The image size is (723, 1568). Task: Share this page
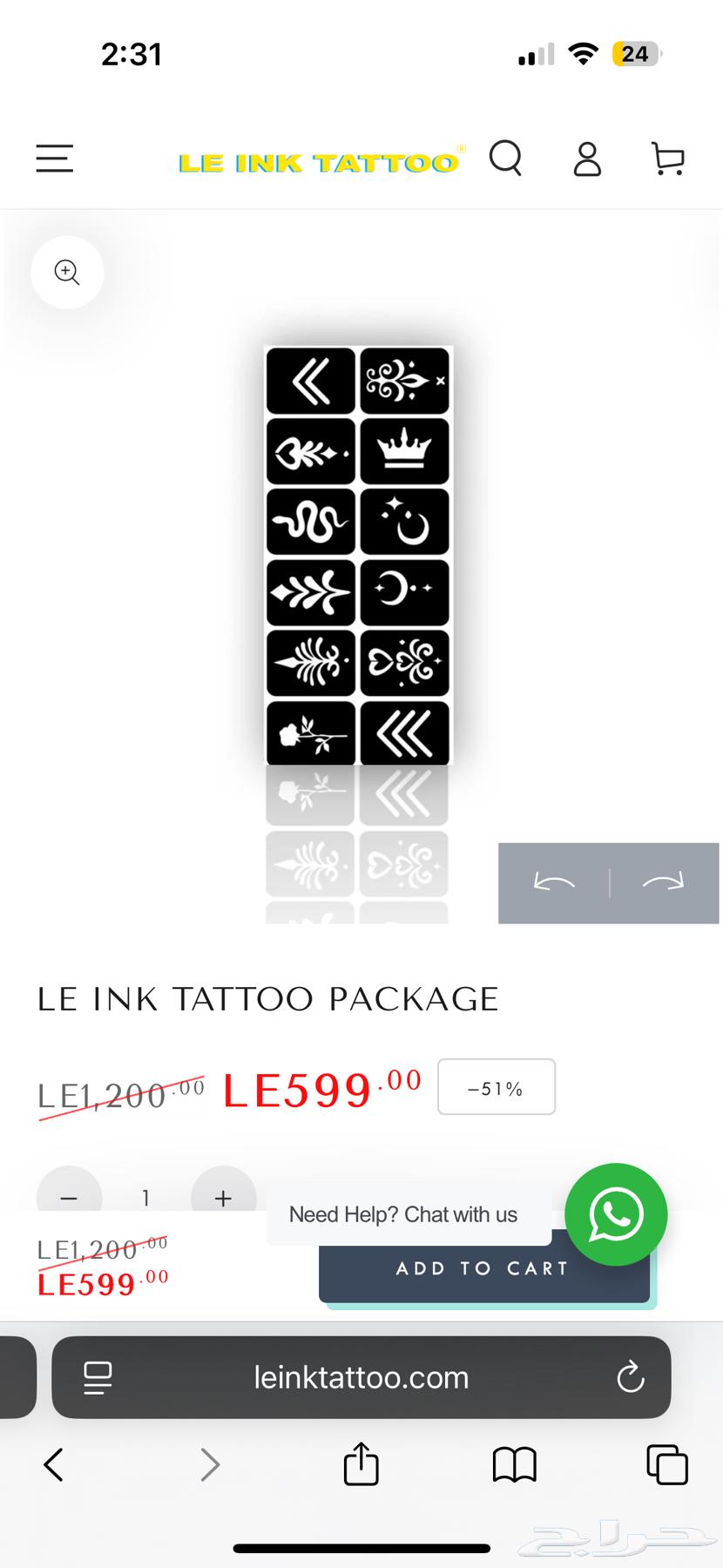coord(361,1463)
